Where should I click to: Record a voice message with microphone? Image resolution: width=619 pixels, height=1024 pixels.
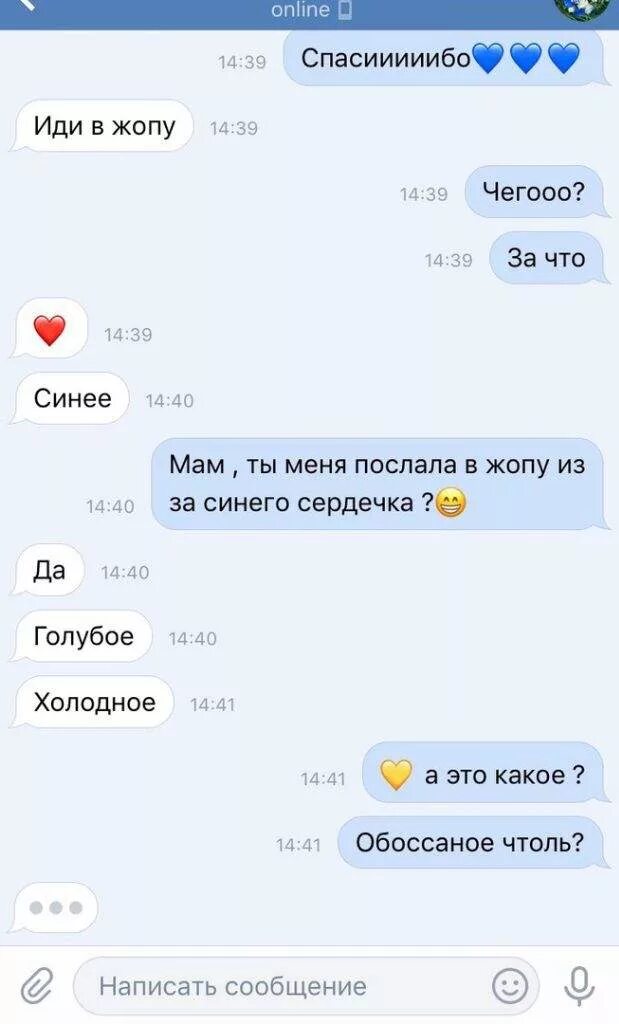tap(579, 986)
